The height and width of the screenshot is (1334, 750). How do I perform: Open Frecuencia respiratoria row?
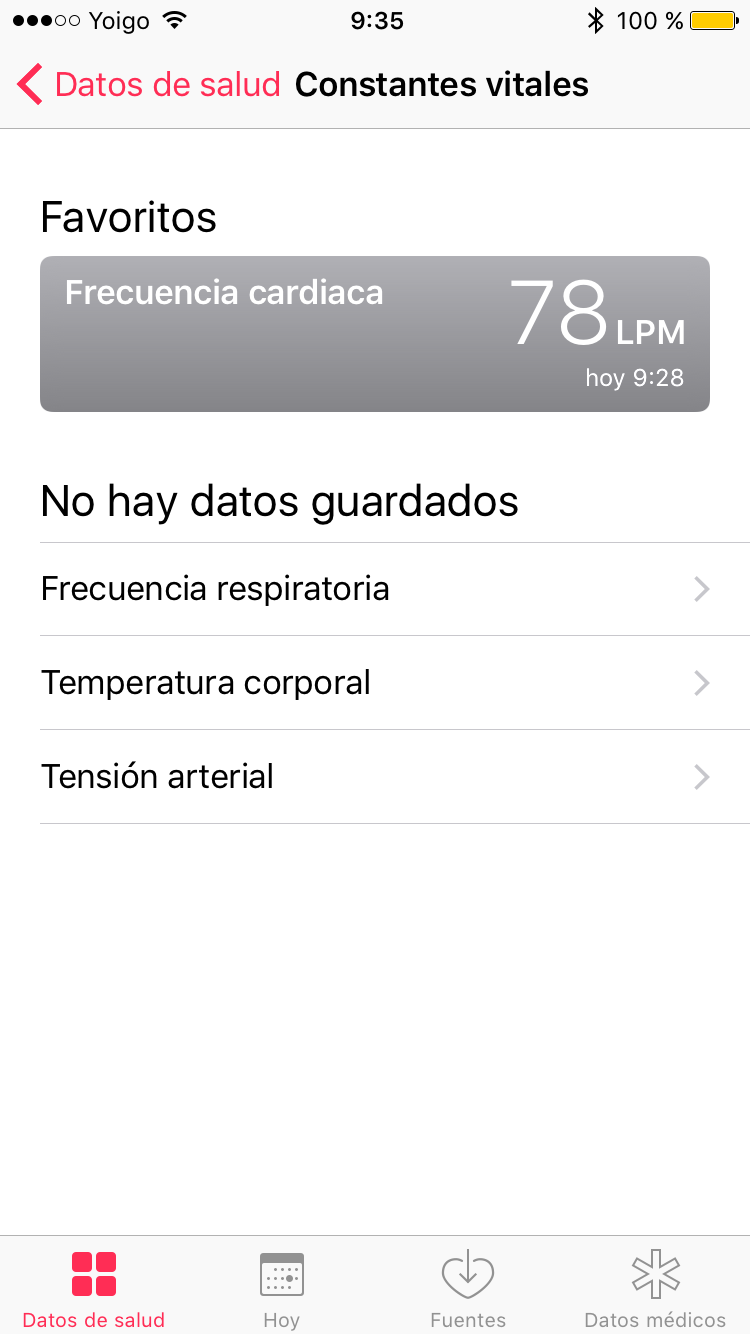pos(375,589)
